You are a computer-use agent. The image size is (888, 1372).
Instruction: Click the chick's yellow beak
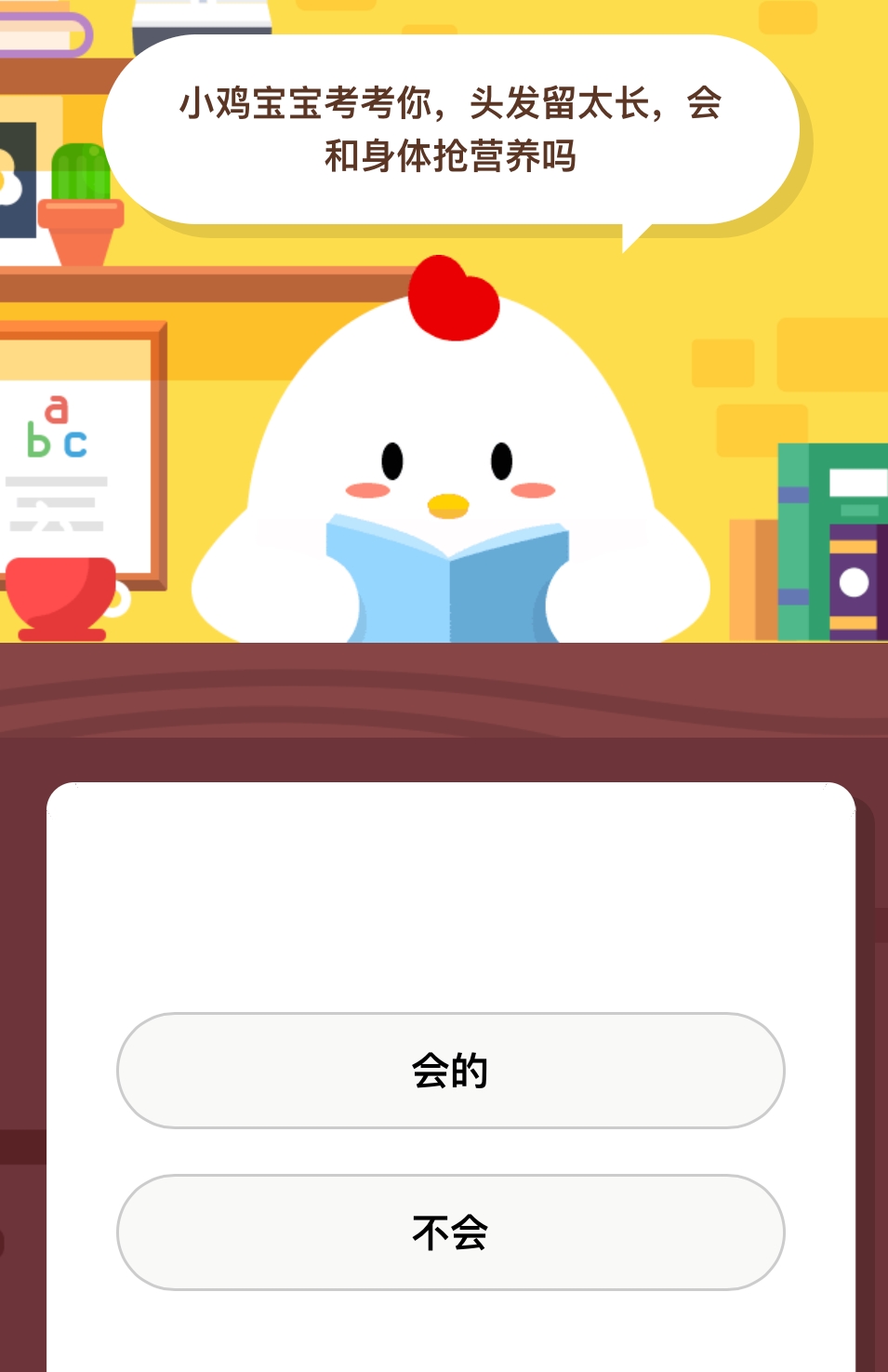(x=446, y=505)
